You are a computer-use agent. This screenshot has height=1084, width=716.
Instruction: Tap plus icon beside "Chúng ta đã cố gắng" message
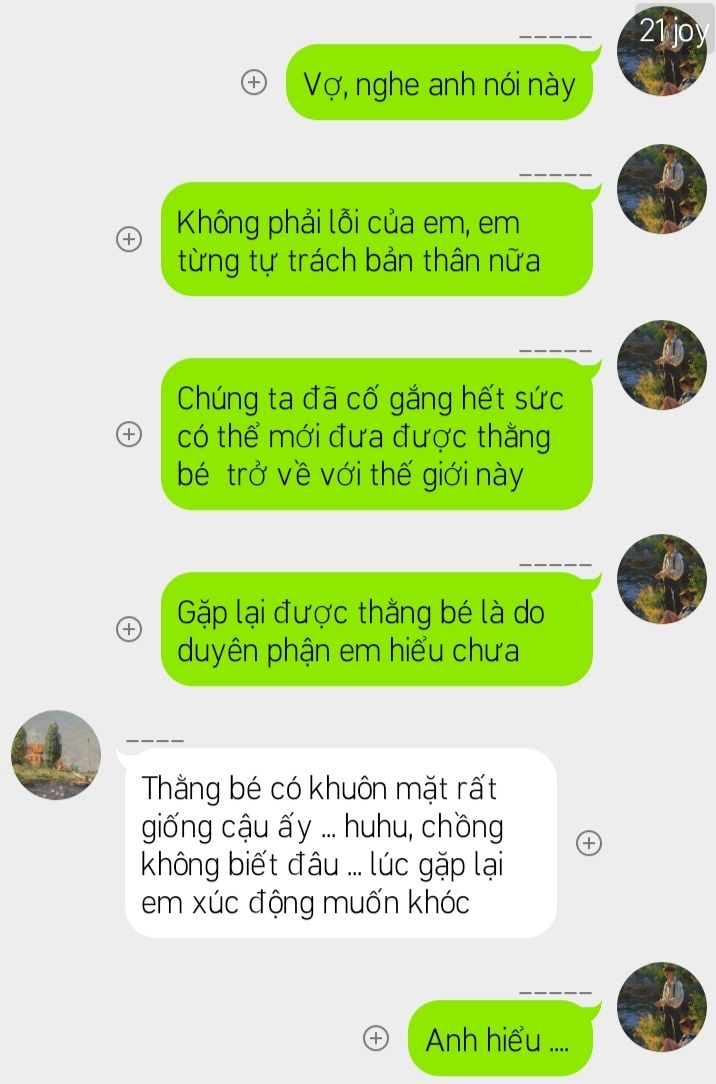128,434
